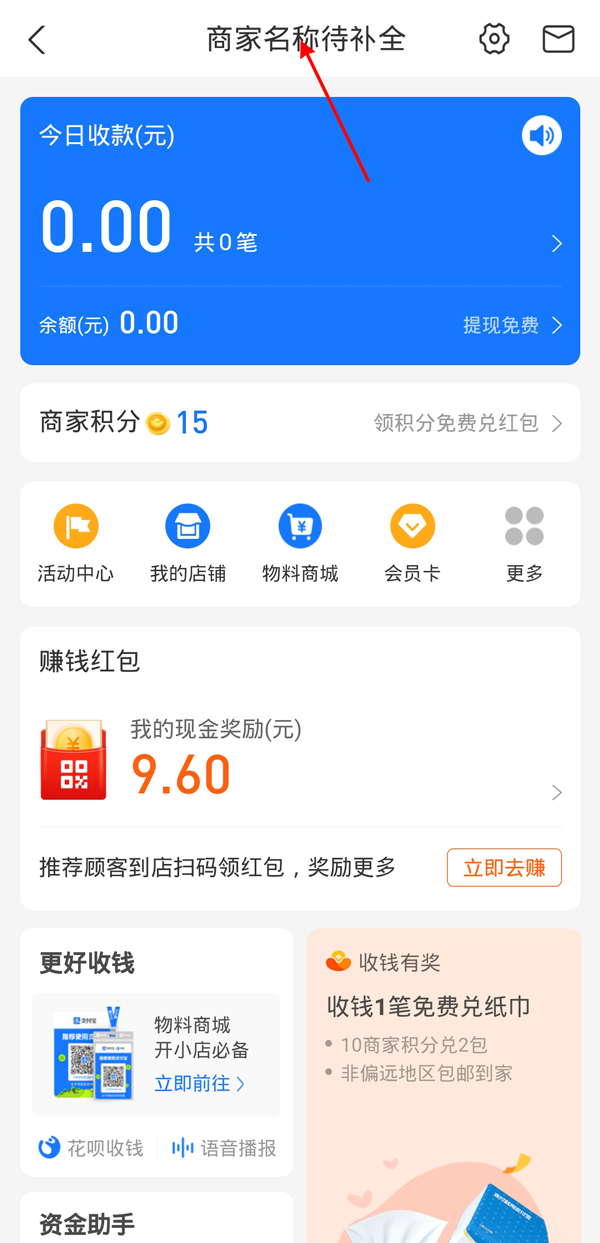Tap the 立即去赚 button
Image resolution: width=600 pixels, height=1243 pixels.
(x=504, y=867)
